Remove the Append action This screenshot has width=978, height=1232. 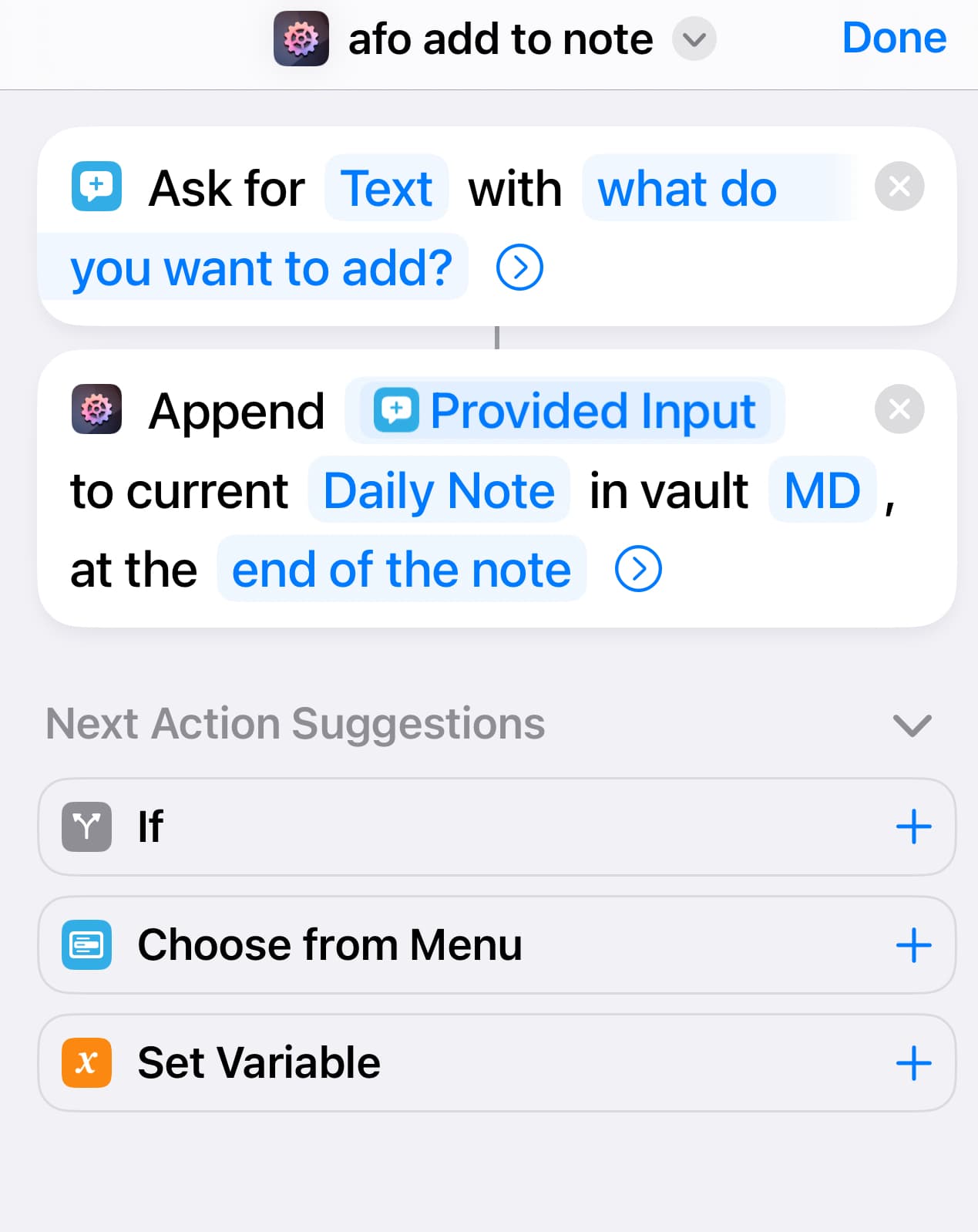pos(899,409)
